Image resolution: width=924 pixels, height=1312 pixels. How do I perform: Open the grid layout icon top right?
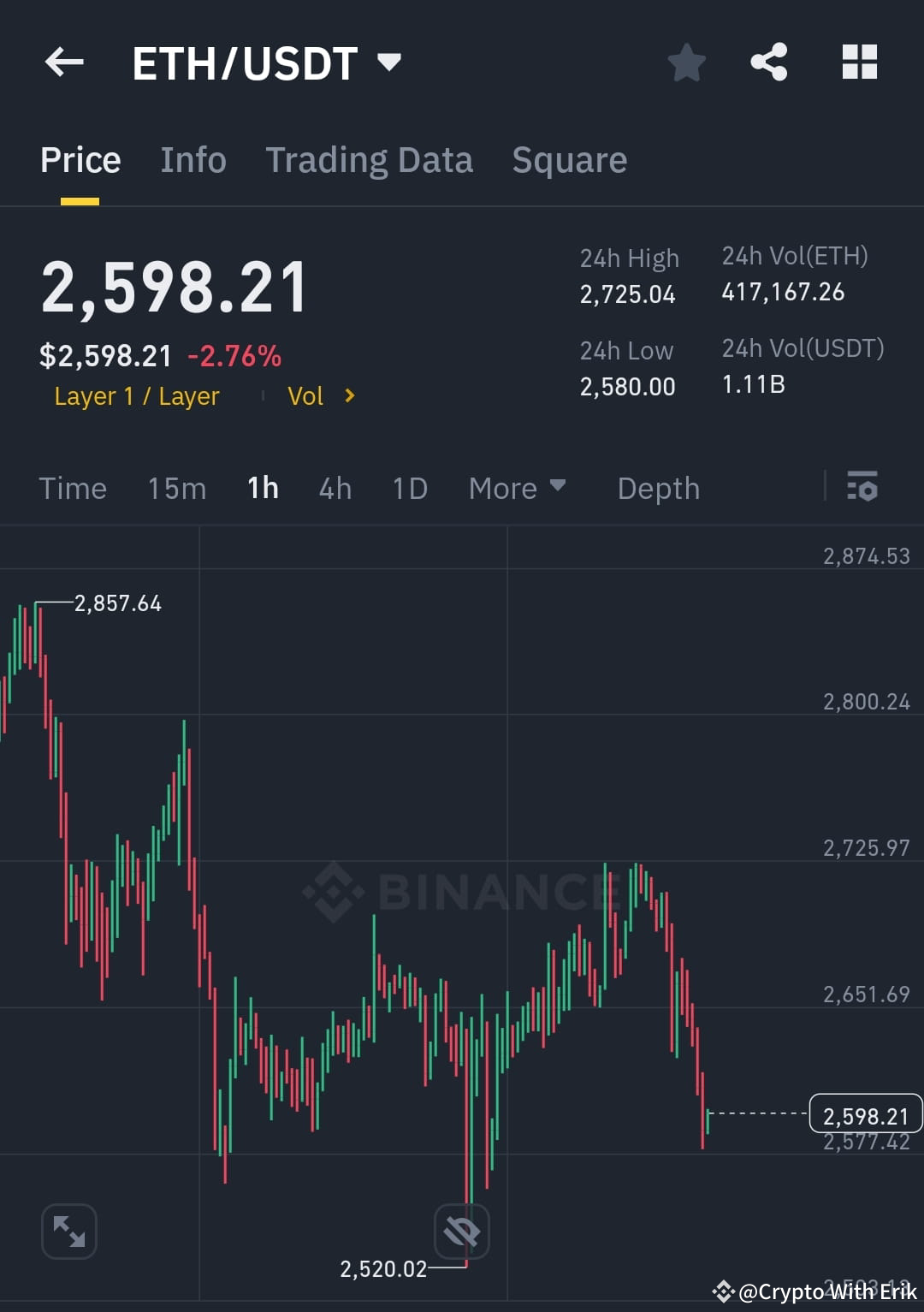click(859, 62)
